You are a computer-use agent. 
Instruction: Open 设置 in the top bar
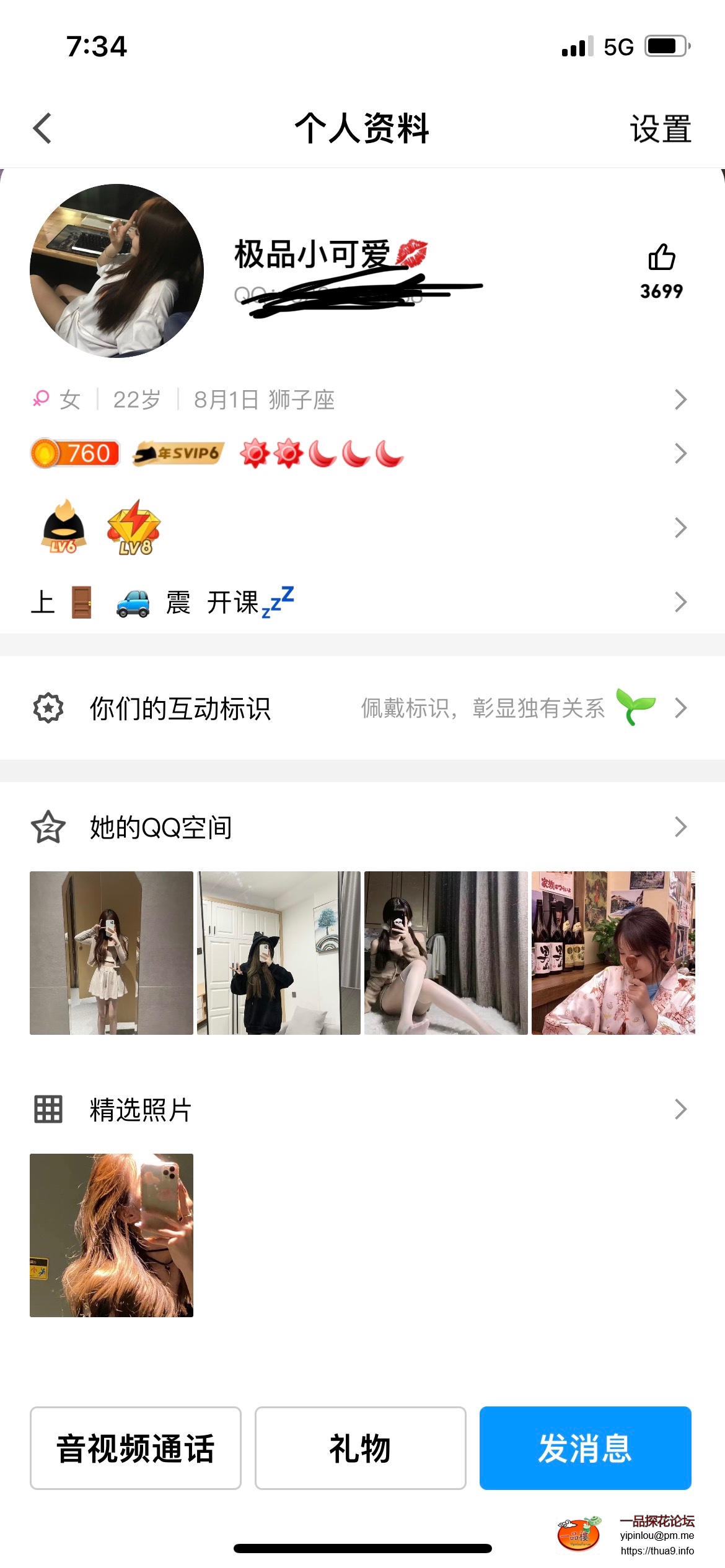pos(661,129)
